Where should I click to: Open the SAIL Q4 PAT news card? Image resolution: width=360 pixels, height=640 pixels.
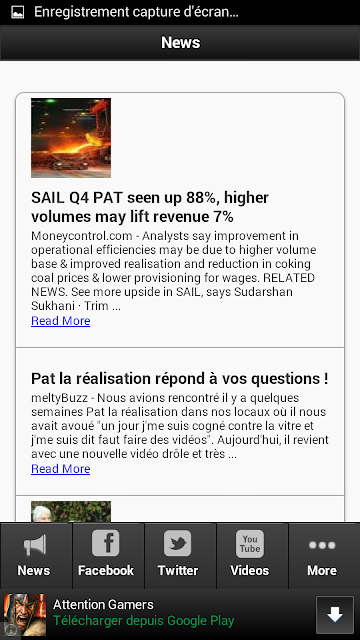(x=180, y=220)
